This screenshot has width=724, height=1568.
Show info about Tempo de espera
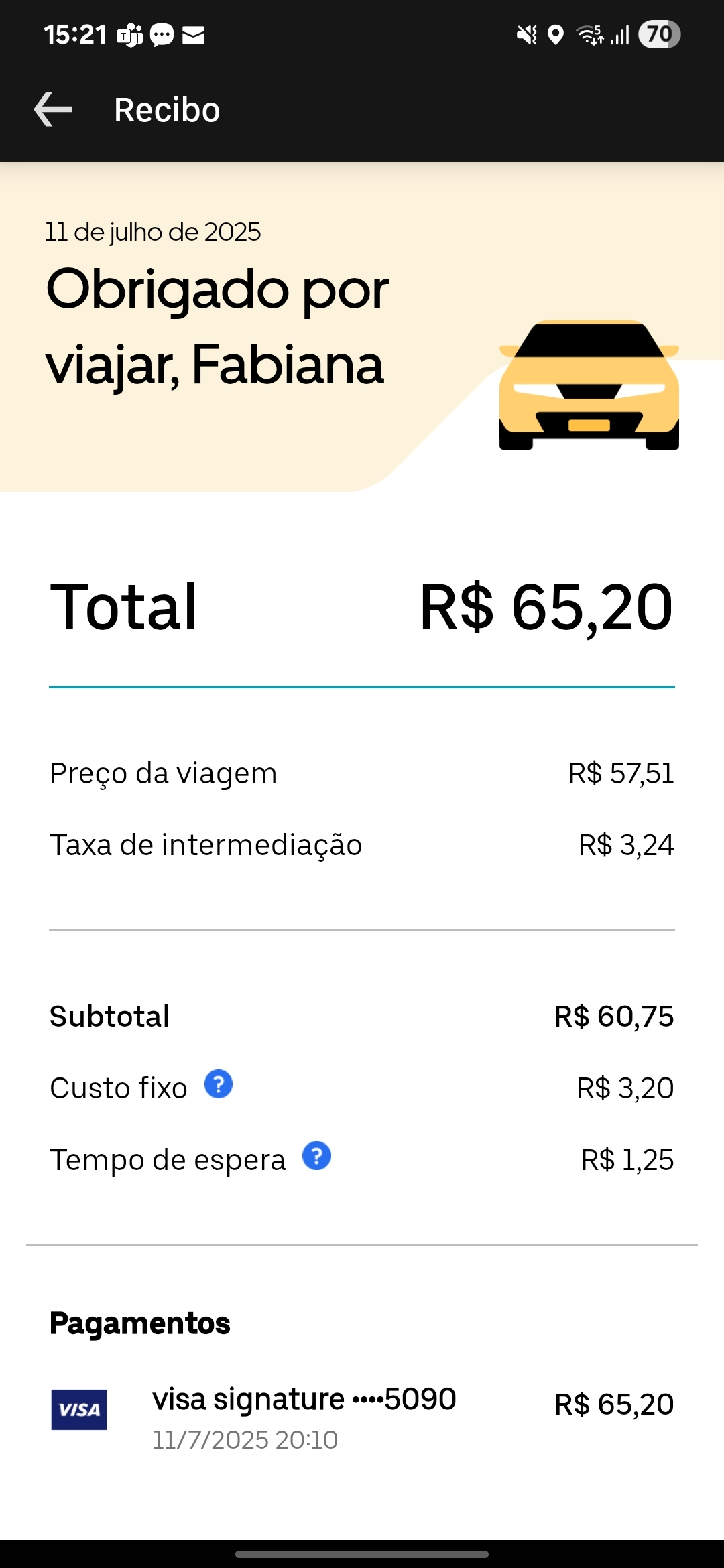tap(316, 1156)
